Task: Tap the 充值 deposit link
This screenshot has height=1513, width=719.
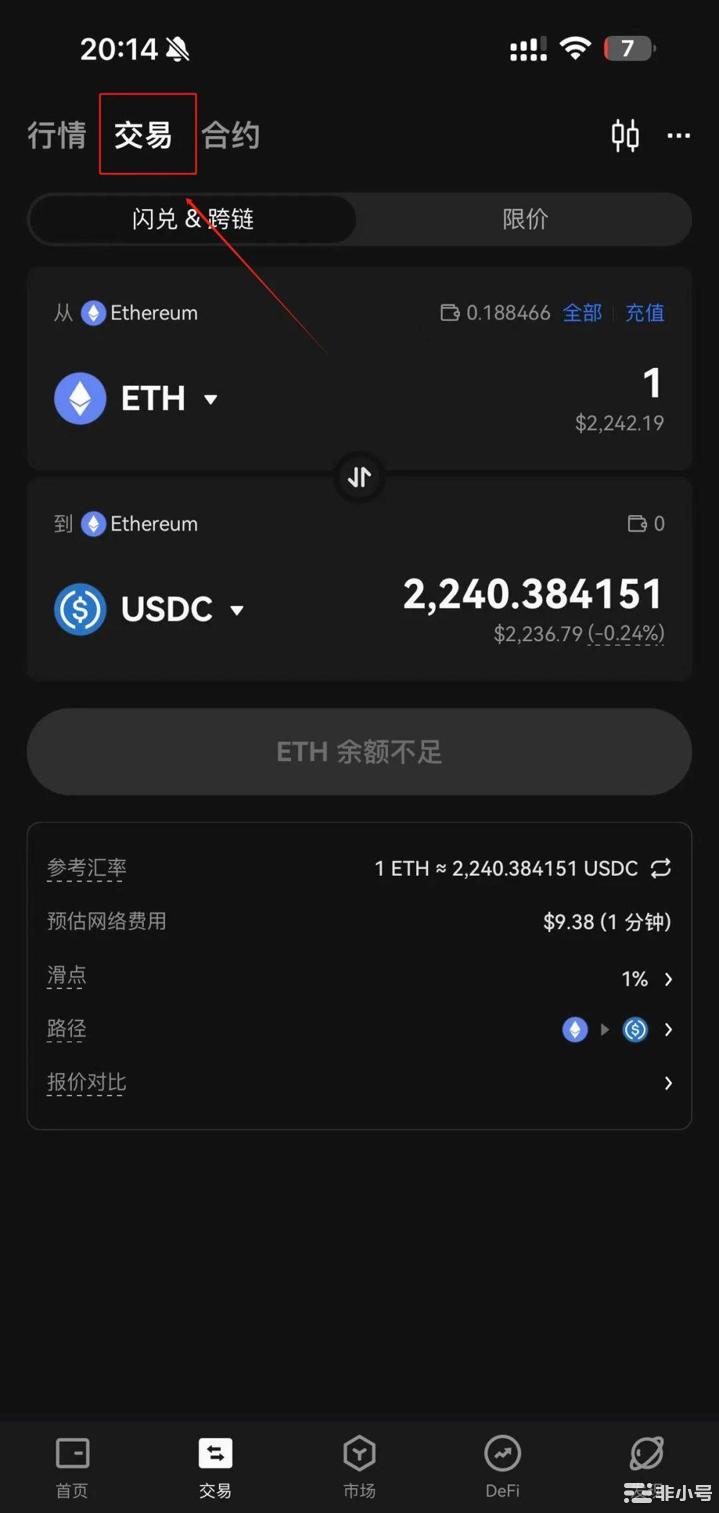Action: click(645, 313)
